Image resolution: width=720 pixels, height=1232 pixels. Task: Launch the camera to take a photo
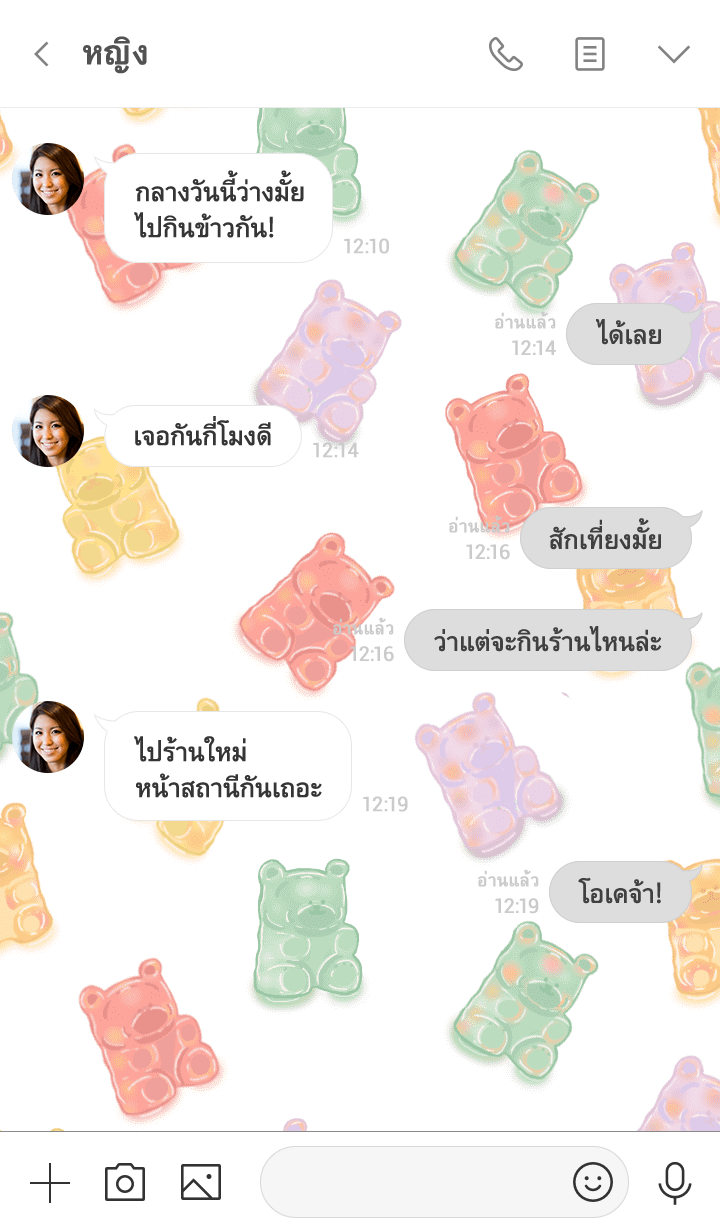[x=125, y=1183]
